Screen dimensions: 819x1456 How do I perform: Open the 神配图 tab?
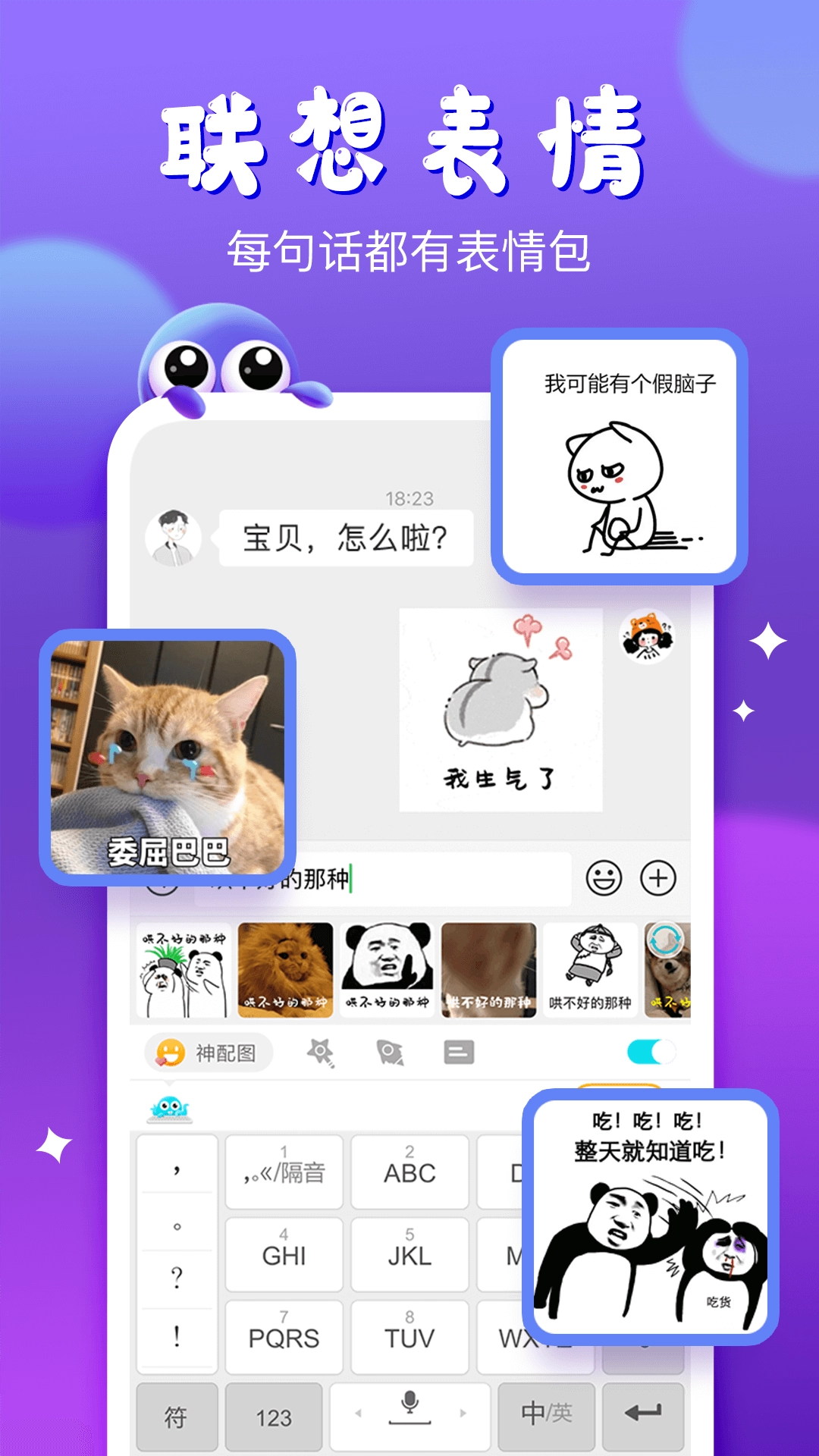coord(209,1053)
